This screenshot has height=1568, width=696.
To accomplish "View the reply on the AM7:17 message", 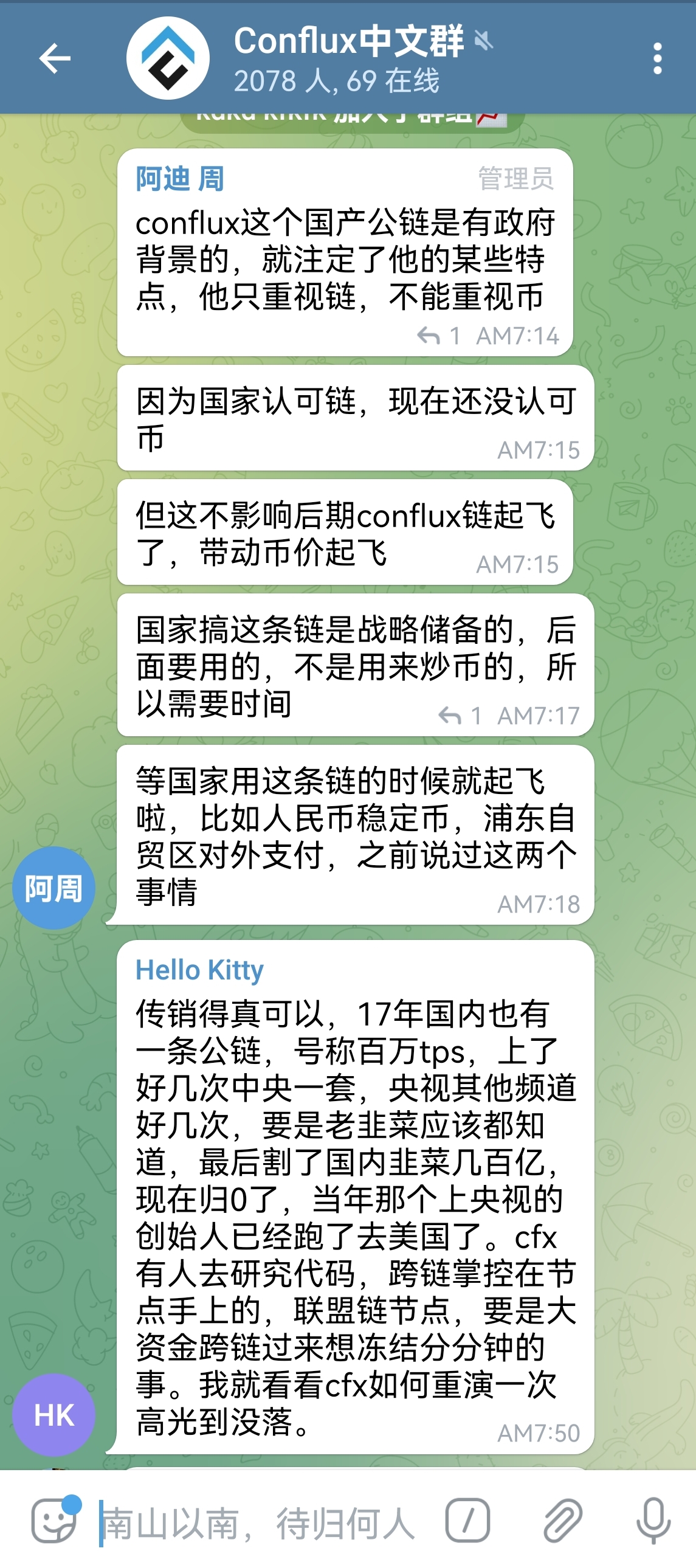I will pos(460,715).
